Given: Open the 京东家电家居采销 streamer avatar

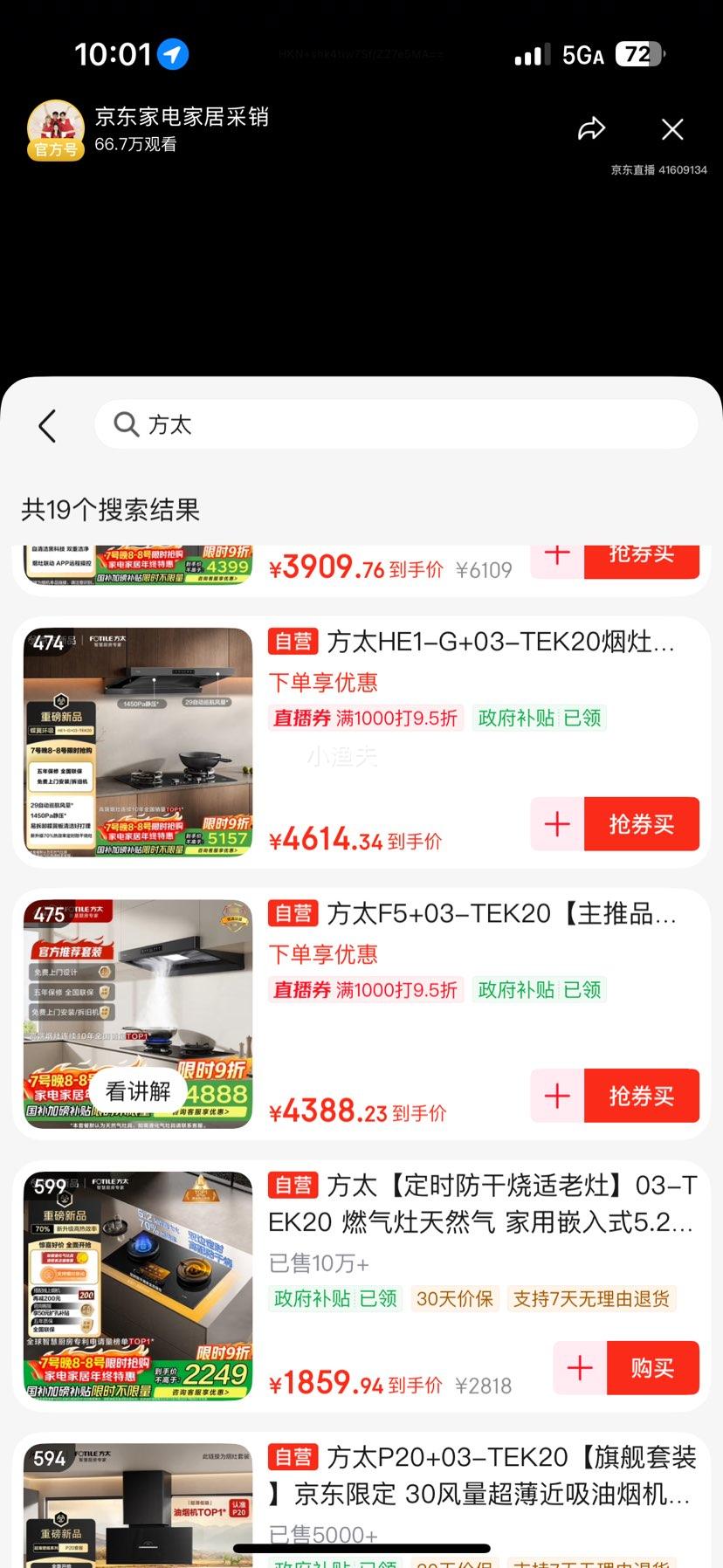Looking at the screenshot, I should click(x=55, y=124).
